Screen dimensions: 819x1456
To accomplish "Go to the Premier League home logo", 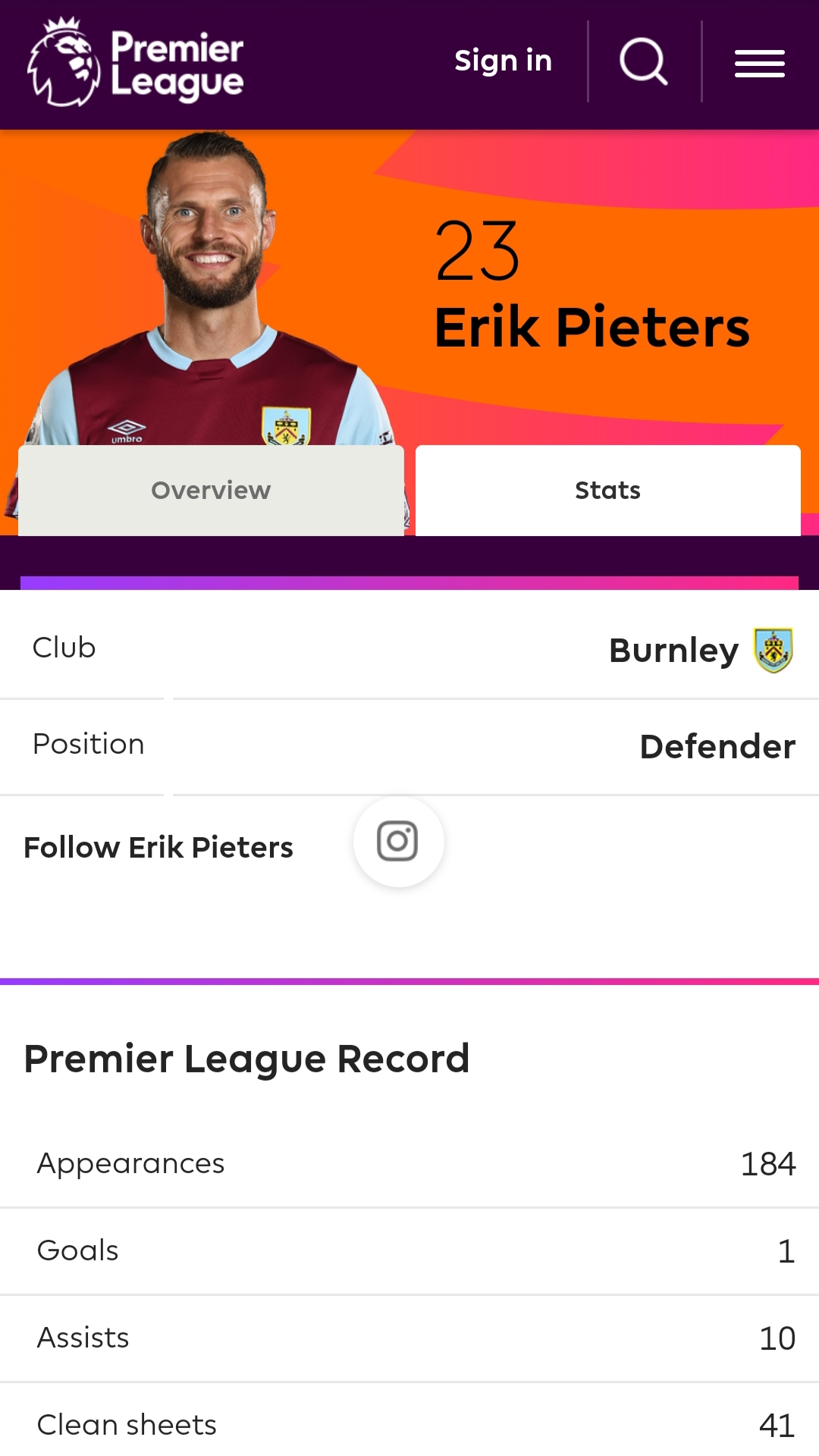I will click(x=136, y=63).
